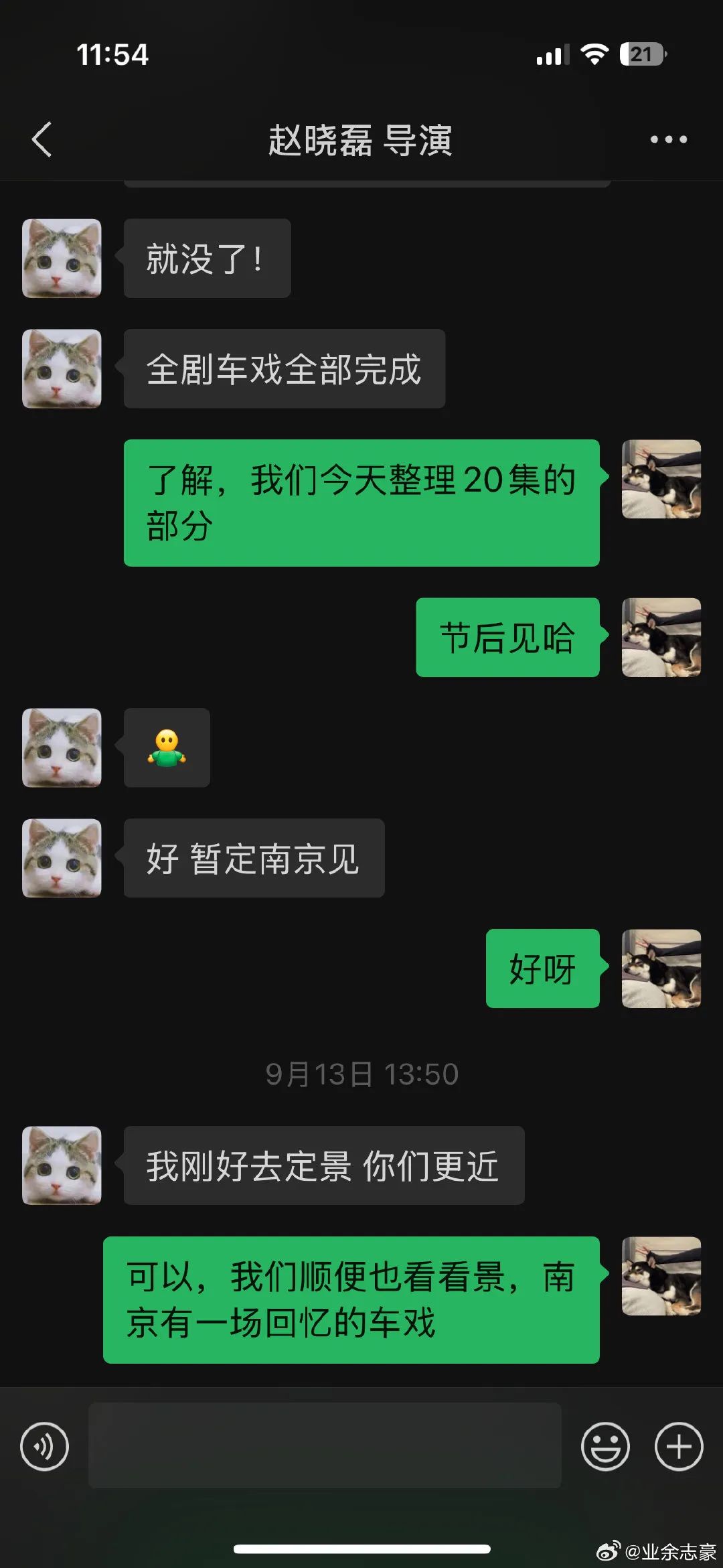Tap dog avatar beside 节后见哈 message

pyautogui.click(x=661, y=637)
